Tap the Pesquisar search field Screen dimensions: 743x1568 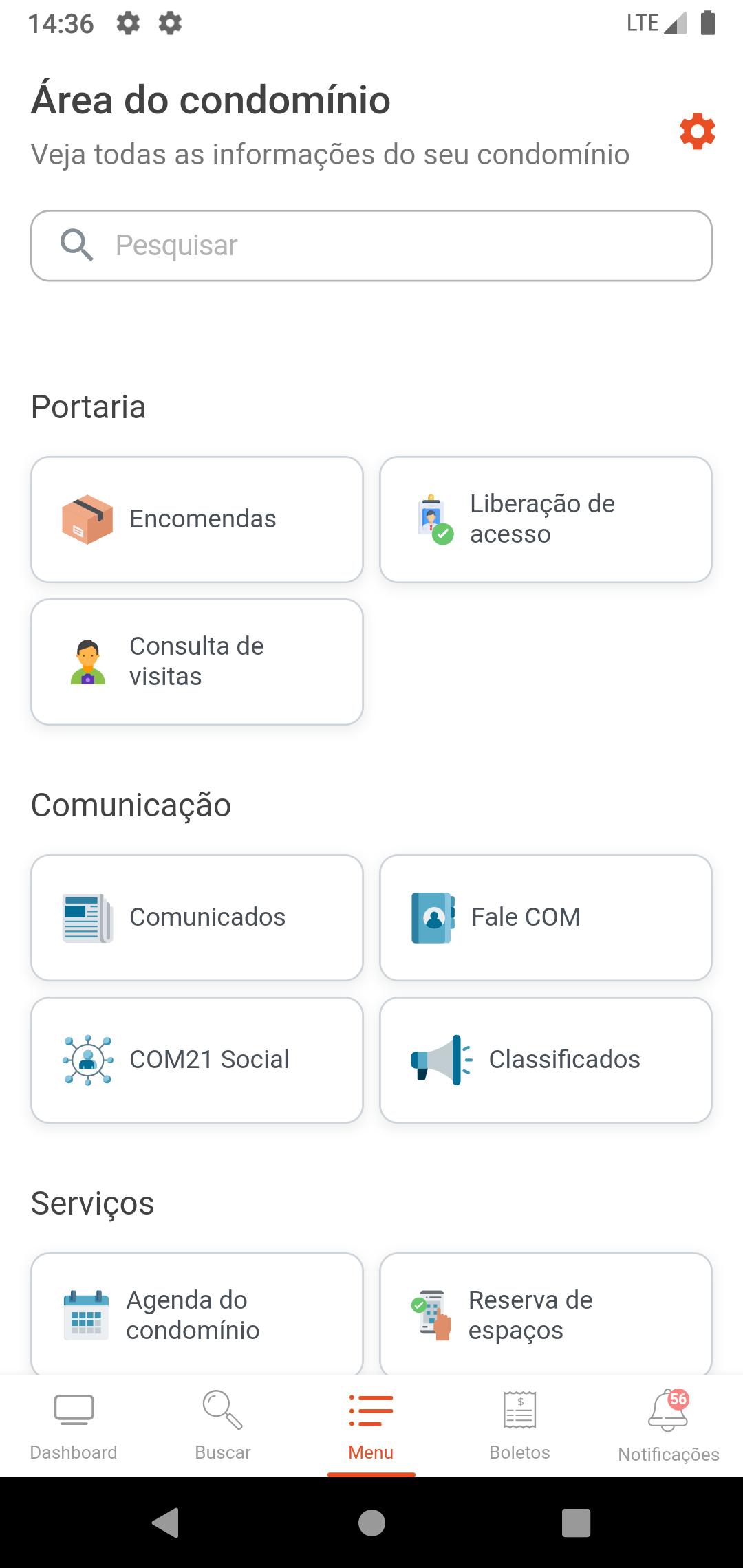(x=371, y=246)
